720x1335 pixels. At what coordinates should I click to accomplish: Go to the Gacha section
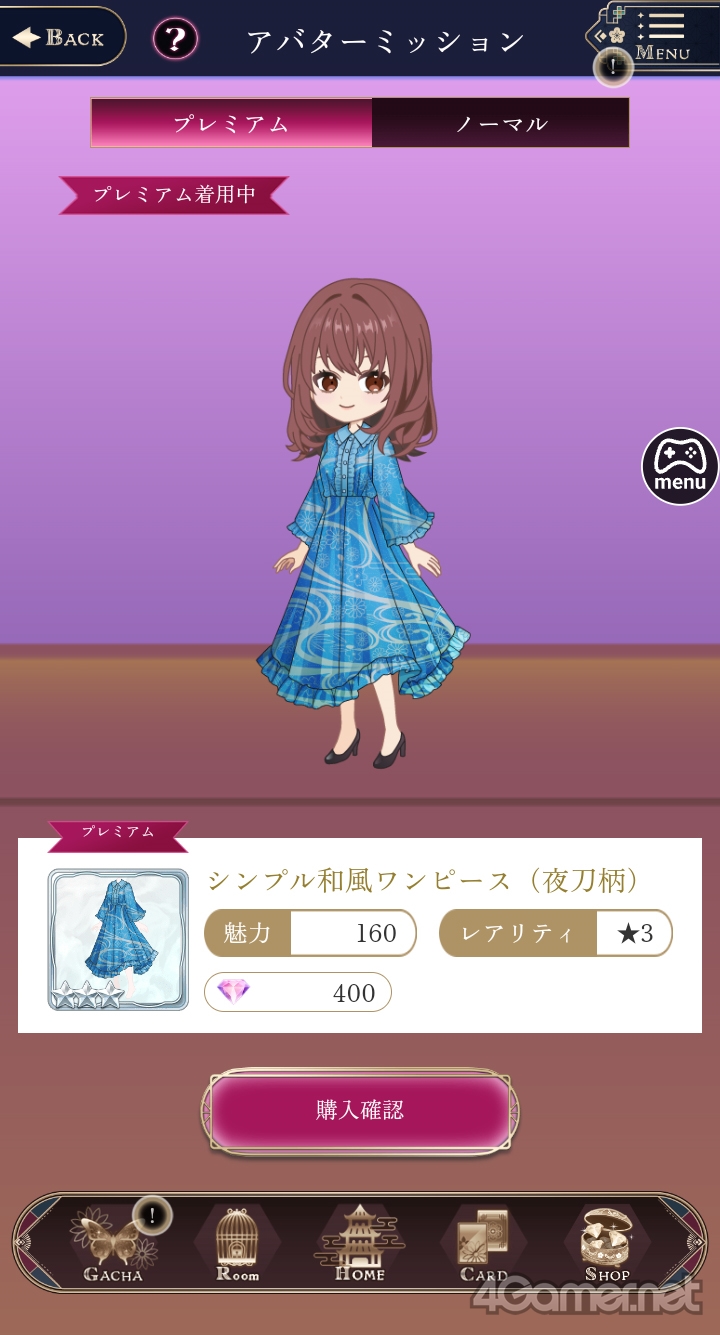(113, 1245)
